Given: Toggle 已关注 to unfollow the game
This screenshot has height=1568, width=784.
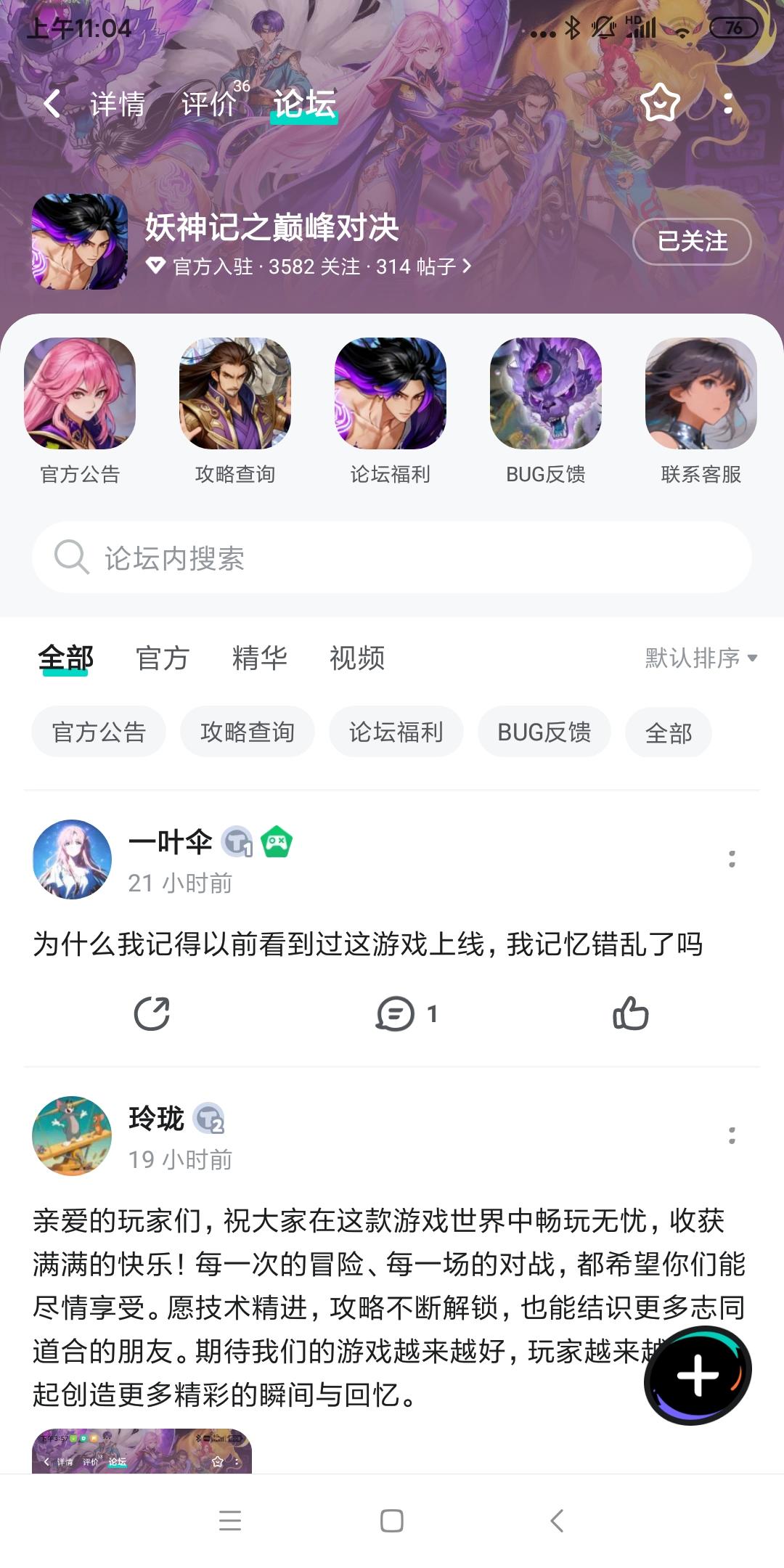Looking at the screenshot, I should click(x=690, y=242).
